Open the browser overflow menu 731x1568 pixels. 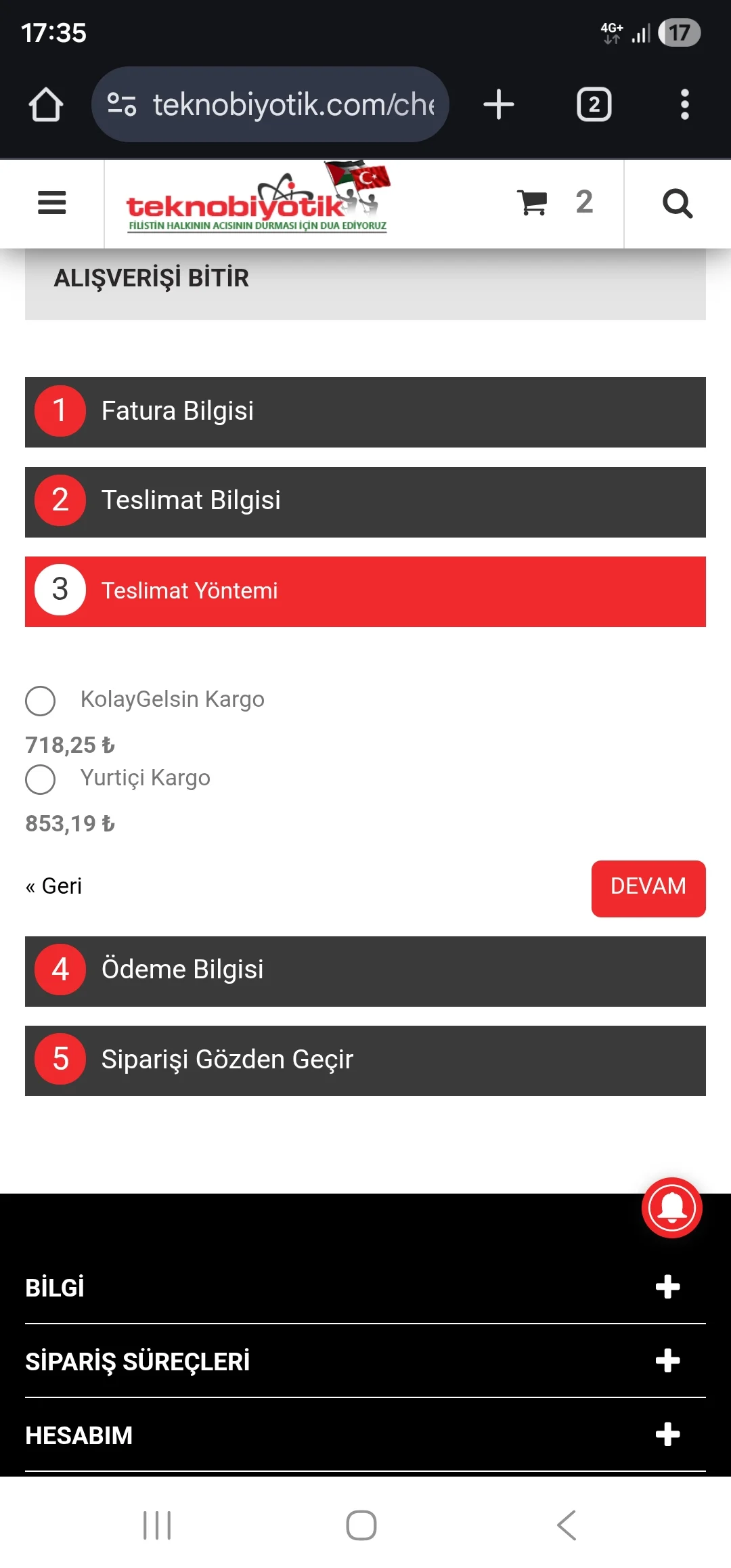click(684, 105)
